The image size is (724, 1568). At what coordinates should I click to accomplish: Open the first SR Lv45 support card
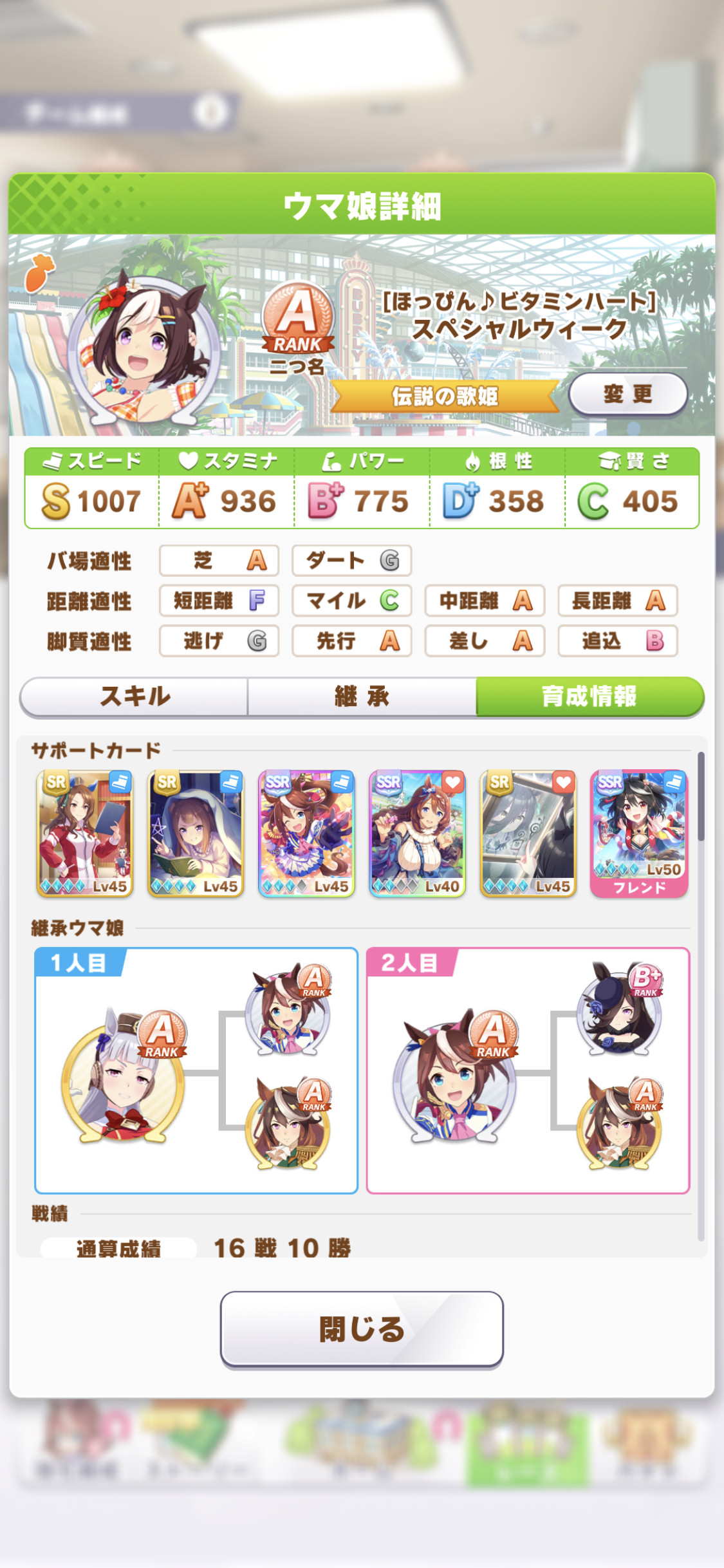coord(85,834)
